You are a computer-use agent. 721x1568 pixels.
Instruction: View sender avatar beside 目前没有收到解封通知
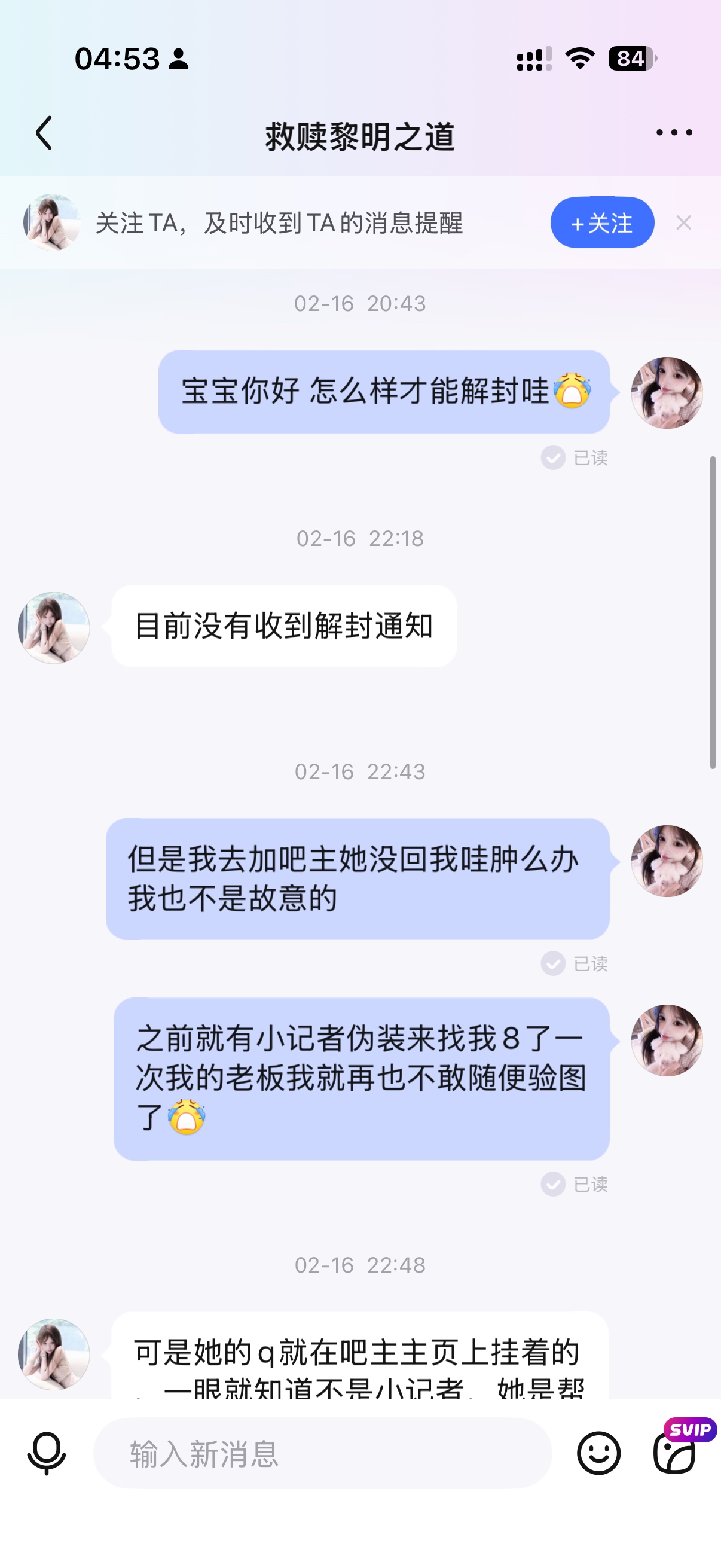54,627
